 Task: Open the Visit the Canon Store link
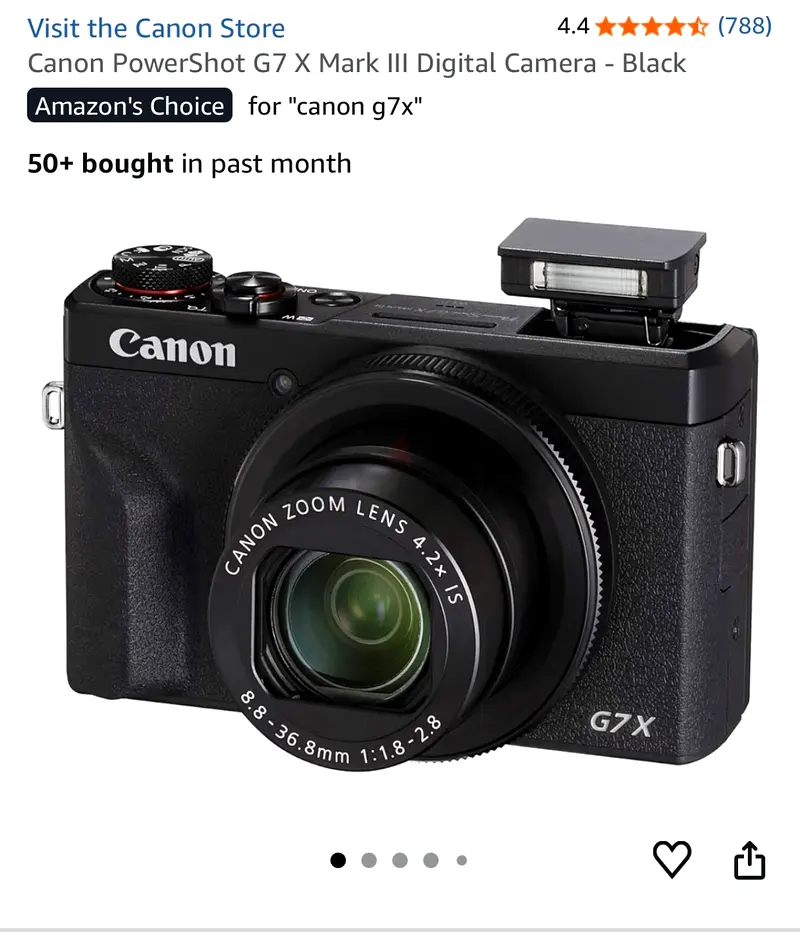tap(156, 28)
